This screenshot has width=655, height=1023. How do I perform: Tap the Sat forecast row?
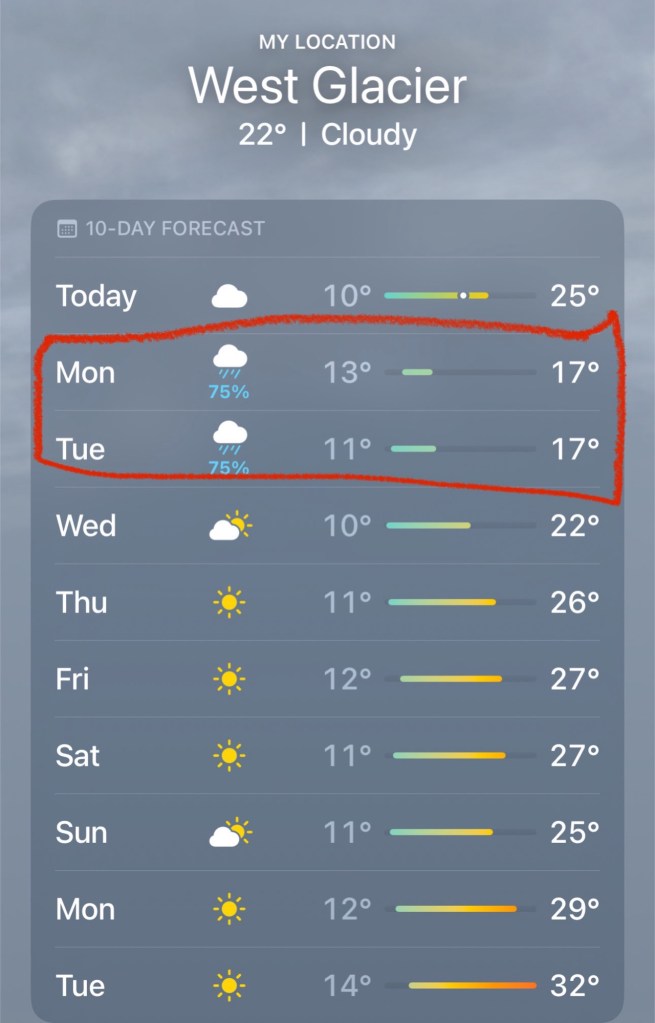tap(327, 755)
